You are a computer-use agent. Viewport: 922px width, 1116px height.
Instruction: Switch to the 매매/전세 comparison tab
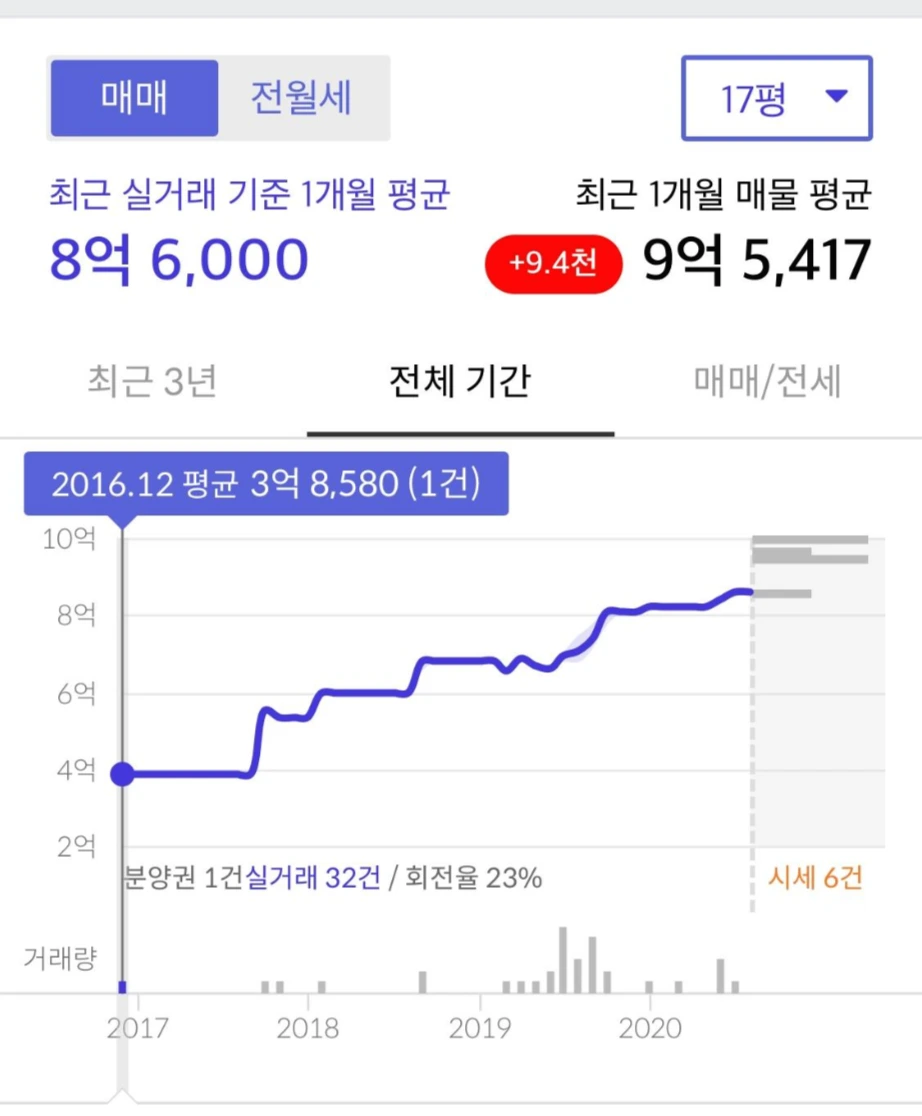click(x=768, y=381)
